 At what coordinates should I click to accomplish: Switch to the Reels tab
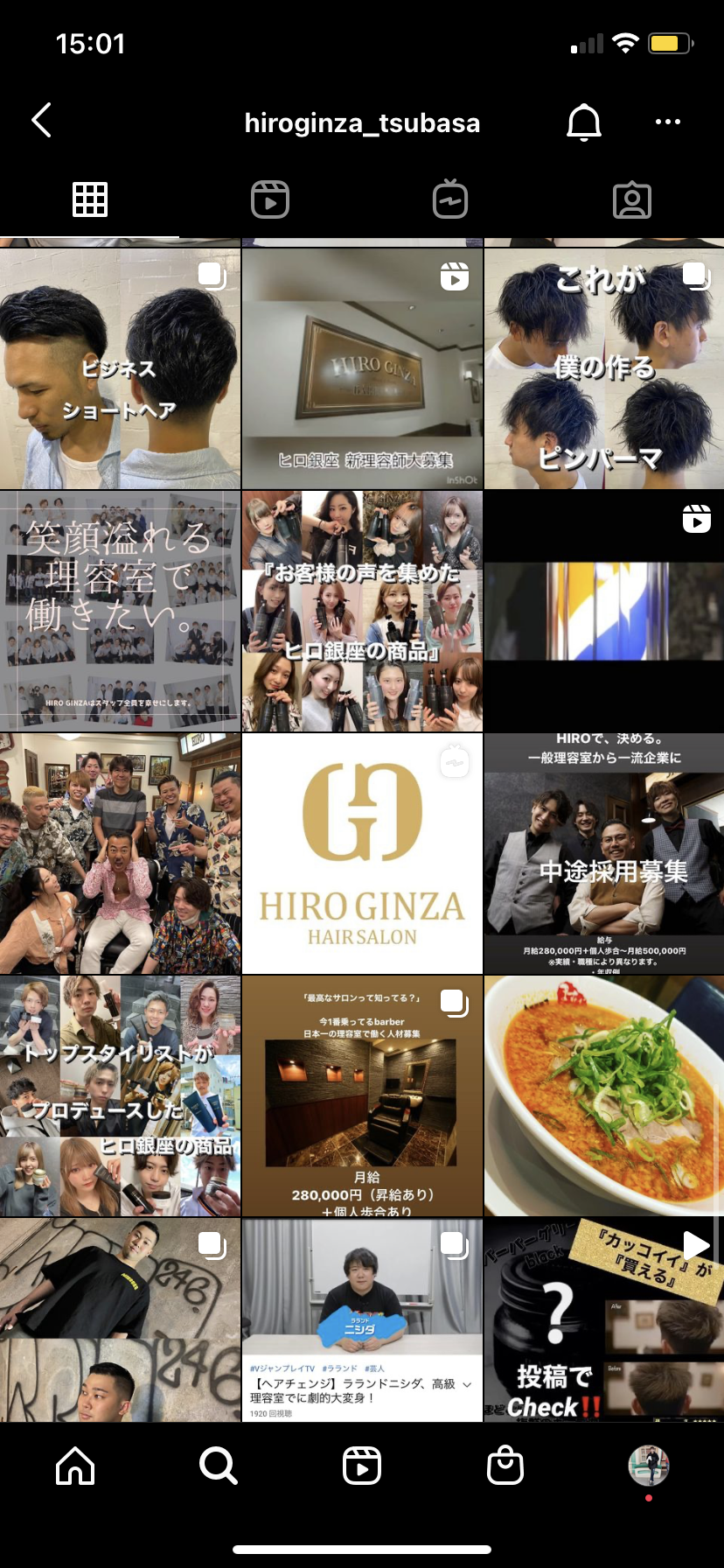(270, 199)
